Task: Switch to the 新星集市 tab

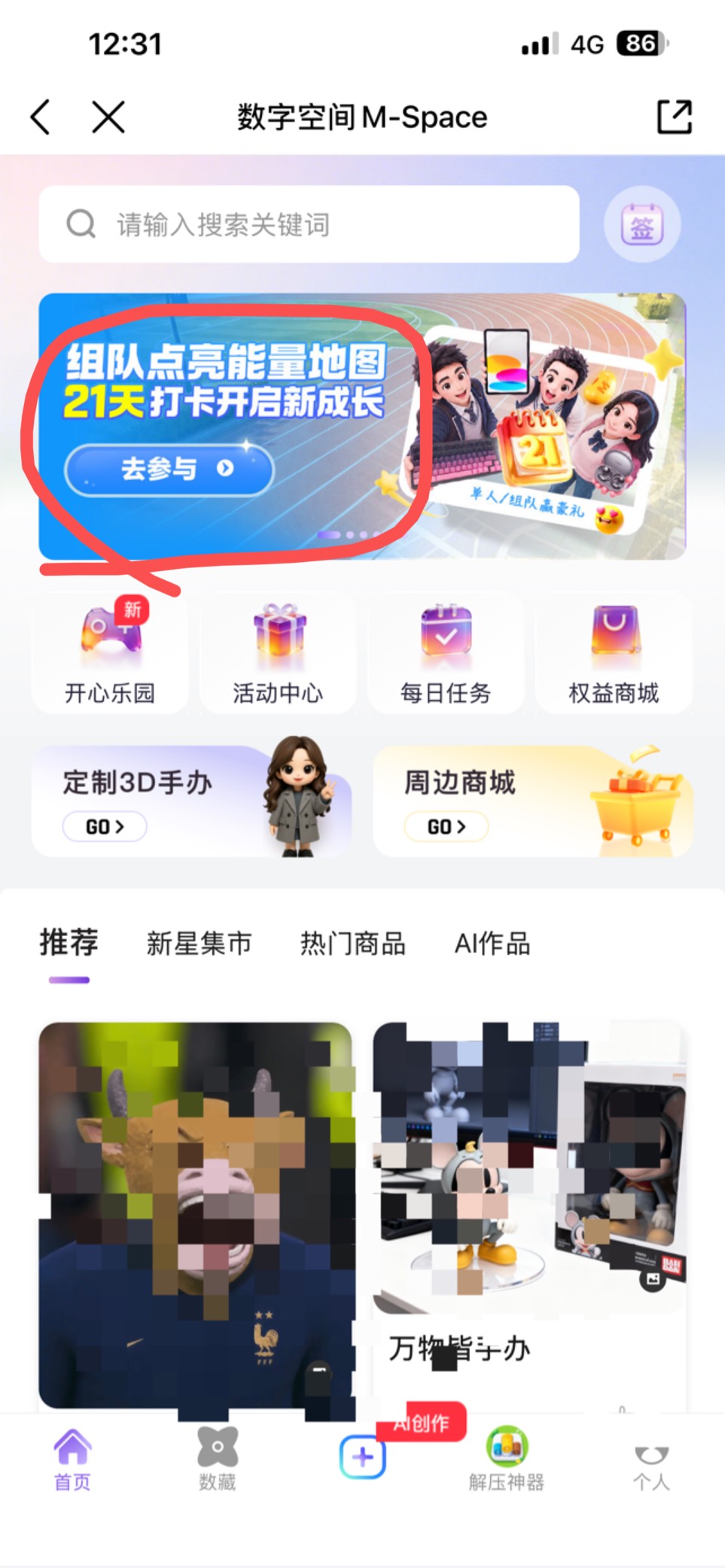Action: tap(200, 943)
